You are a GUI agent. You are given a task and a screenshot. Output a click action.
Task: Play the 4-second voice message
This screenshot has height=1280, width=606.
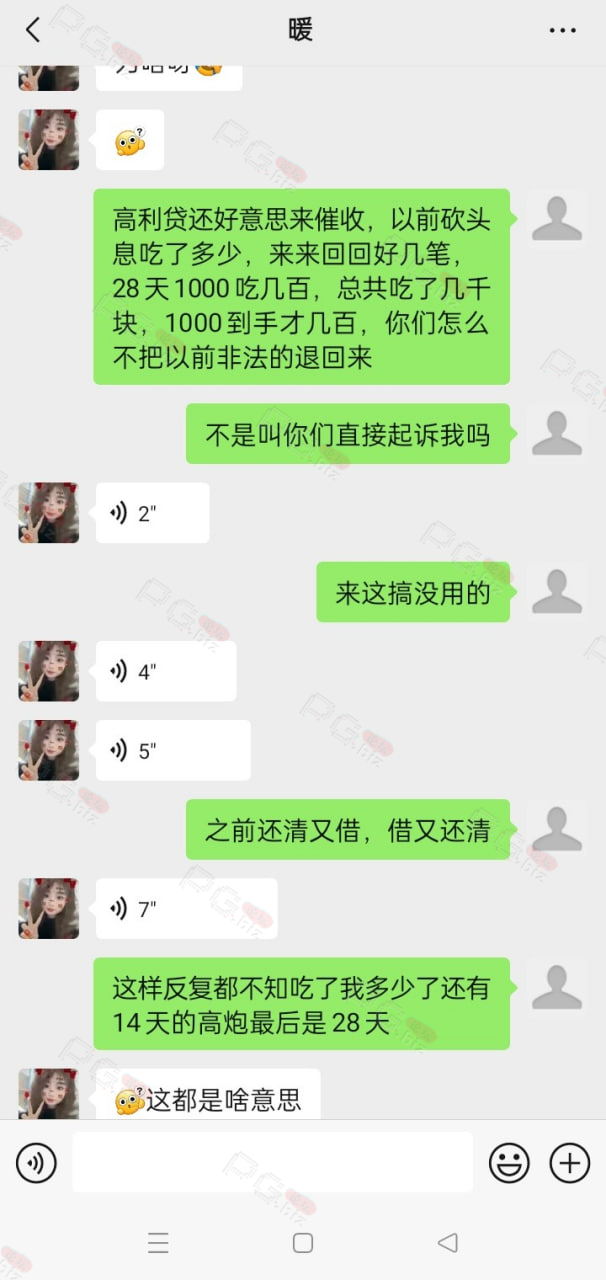(166, 671)
